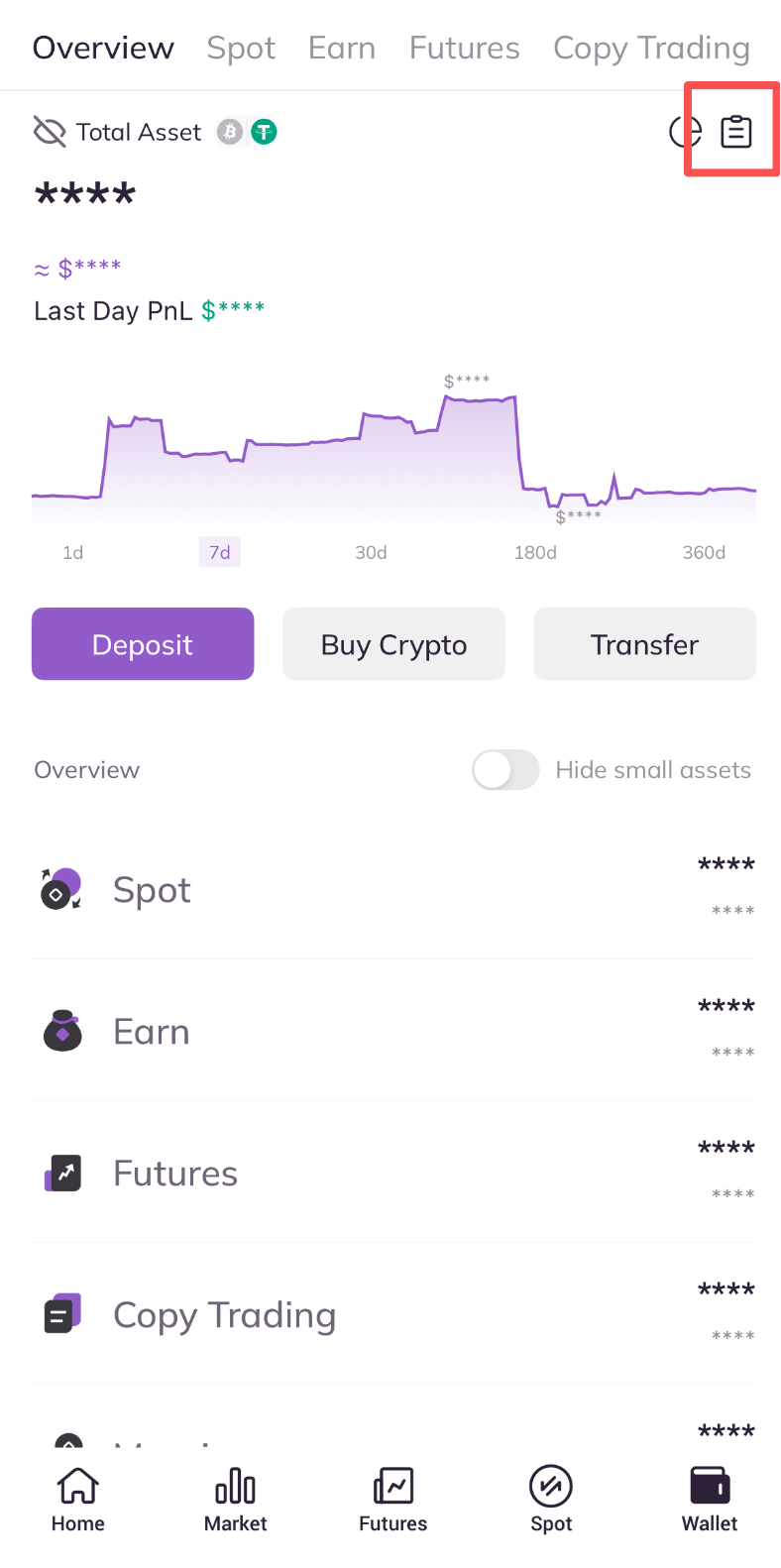This screenshot has height=1568, width=781.
Task: Go to the Copy Trading tab
Action: [651, 48]
